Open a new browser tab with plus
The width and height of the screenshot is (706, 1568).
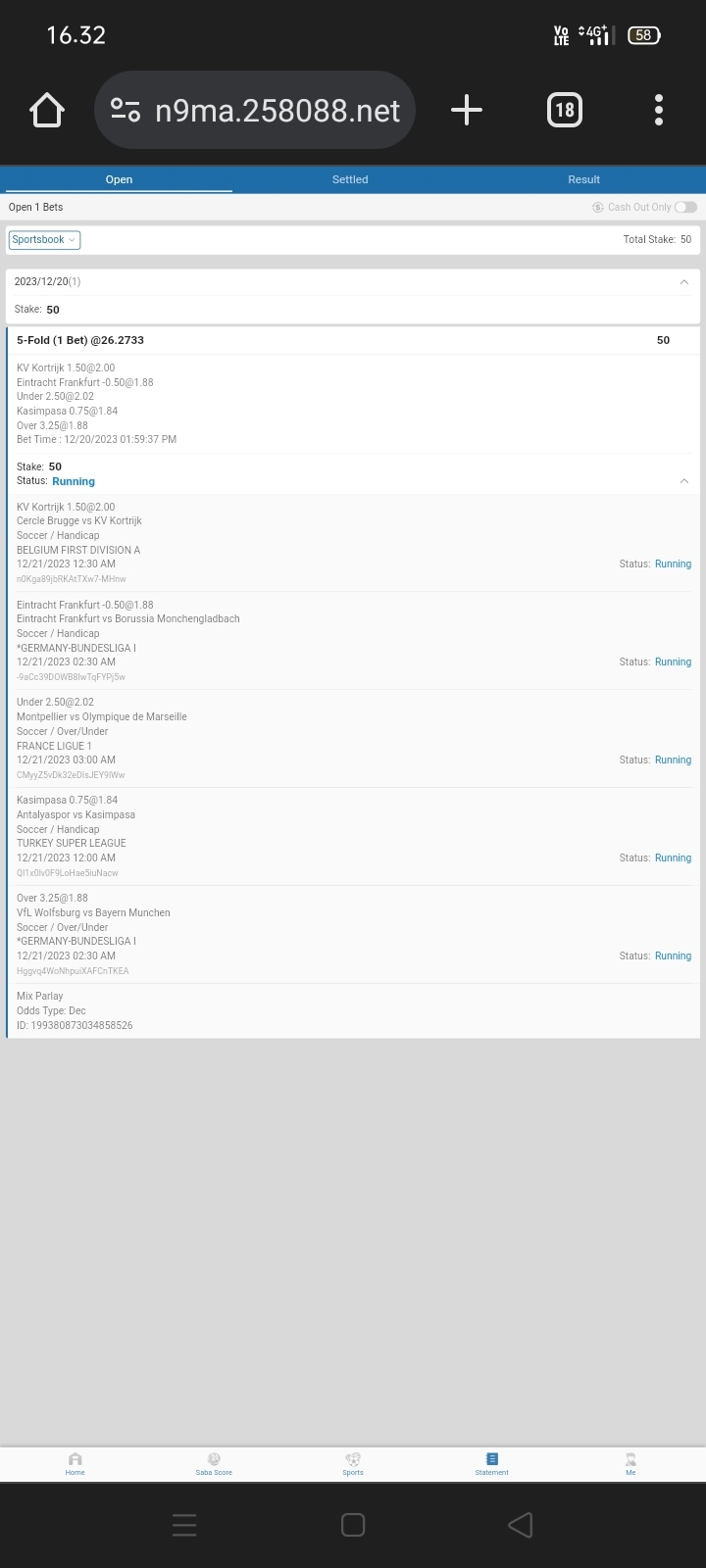[x=467, y=110]
